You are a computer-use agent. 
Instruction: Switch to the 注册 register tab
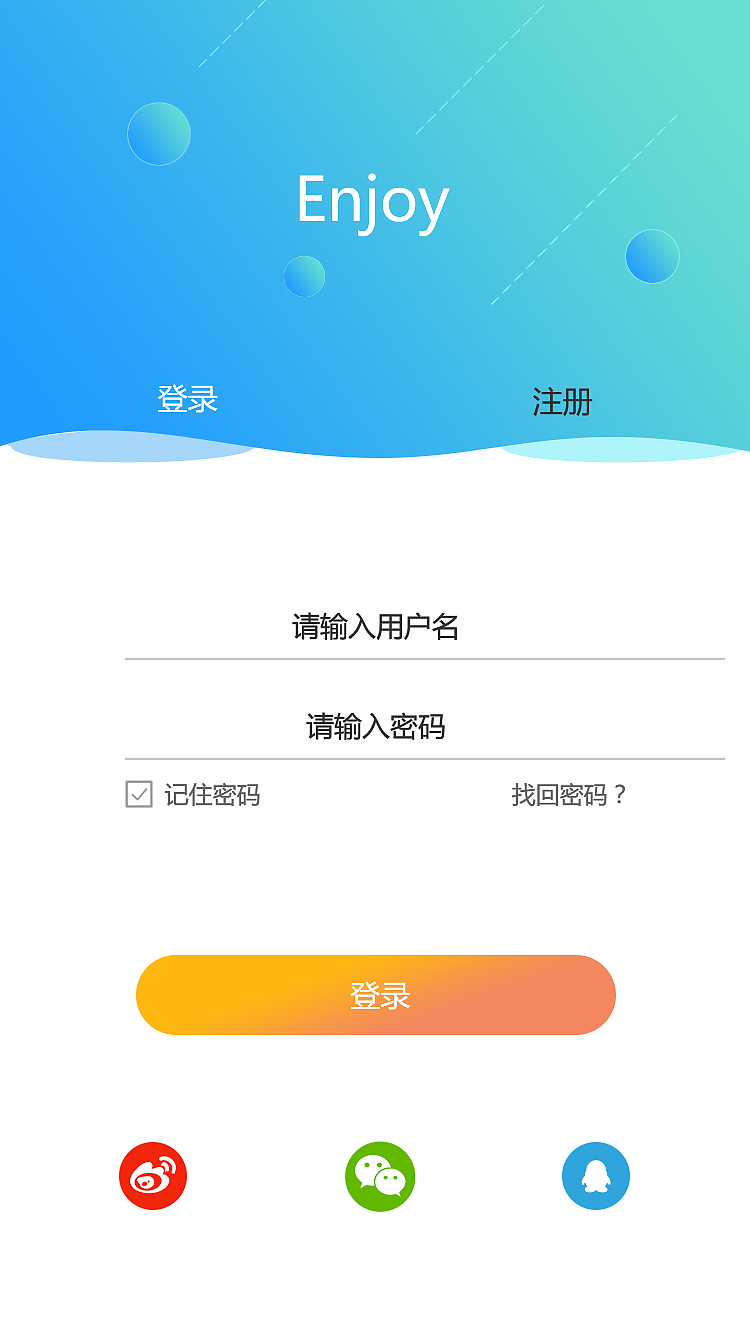pos(563,402)
